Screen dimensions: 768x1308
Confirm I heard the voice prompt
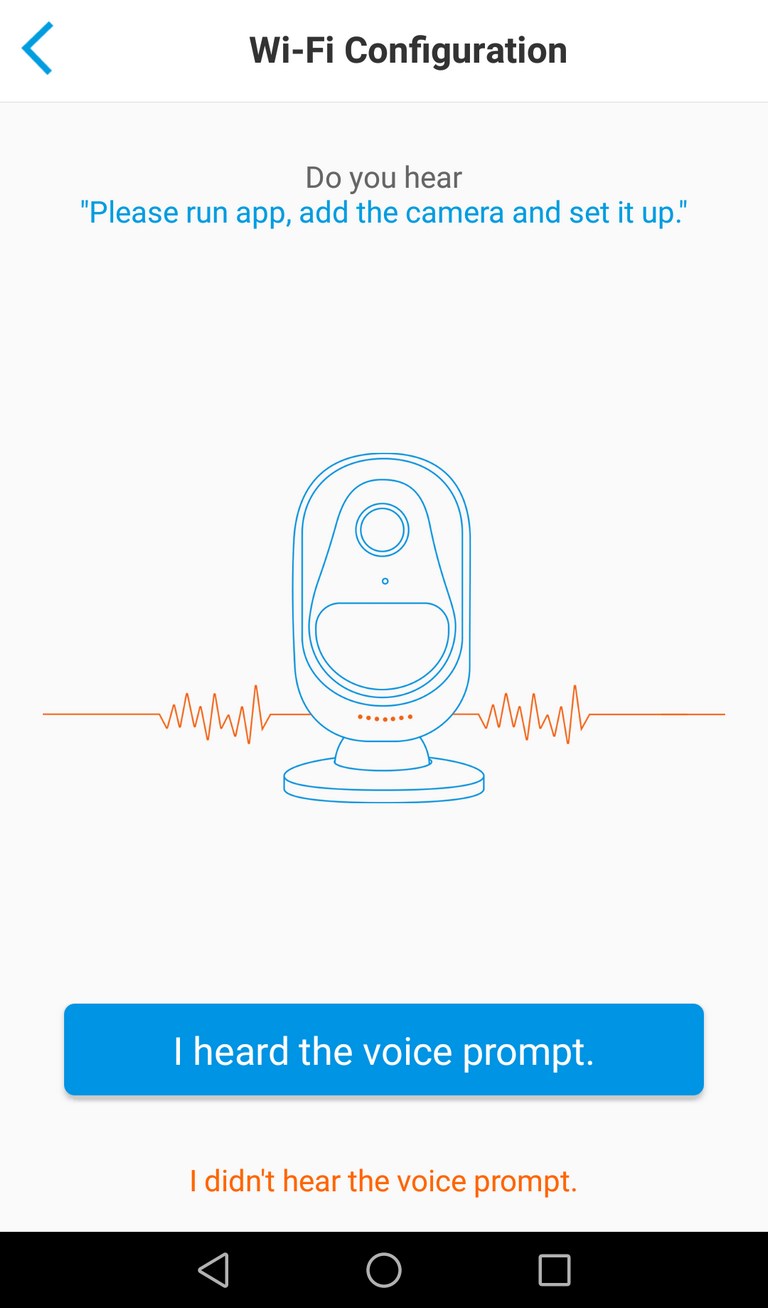pos(384,1050)
